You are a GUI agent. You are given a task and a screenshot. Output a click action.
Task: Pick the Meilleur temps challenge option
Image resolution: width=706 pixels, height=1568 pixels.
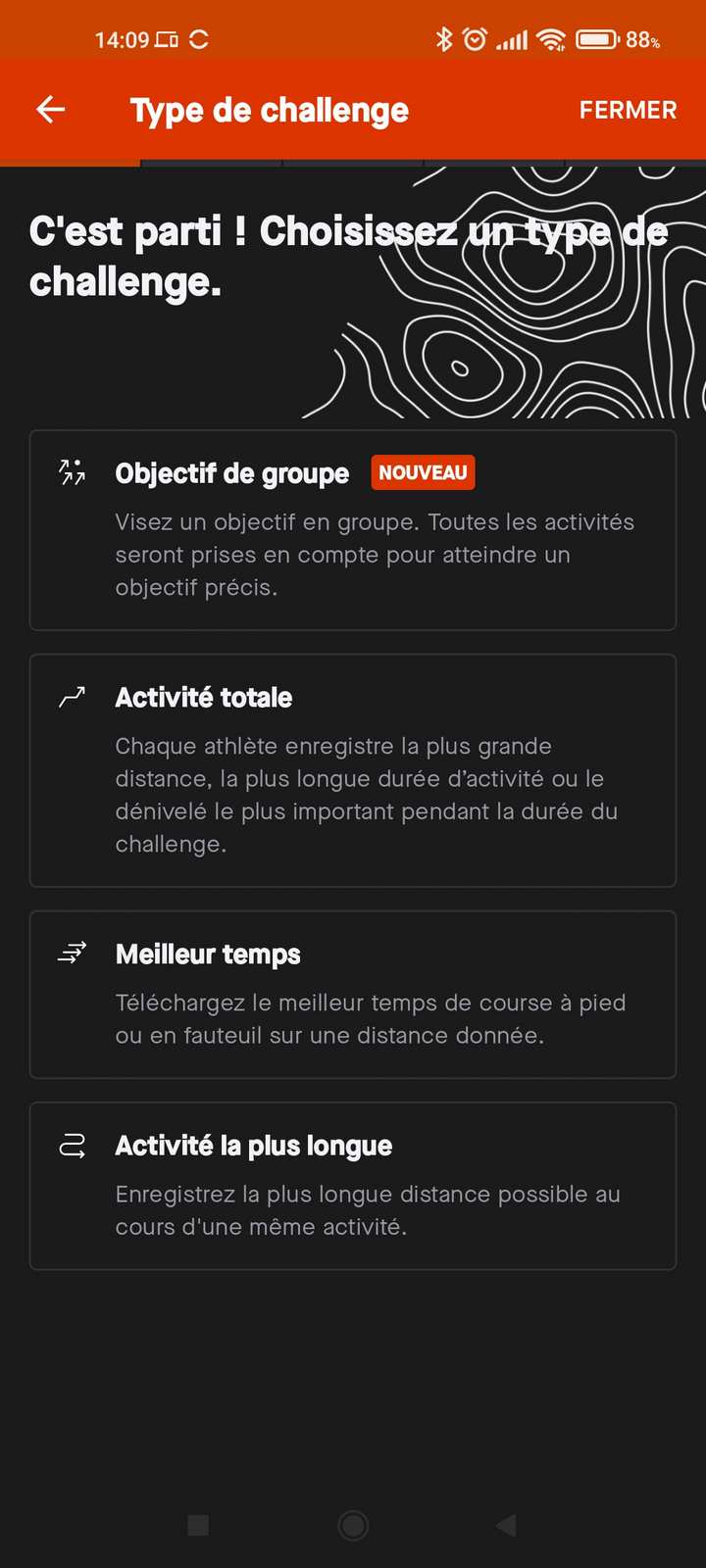pos(353,995)
